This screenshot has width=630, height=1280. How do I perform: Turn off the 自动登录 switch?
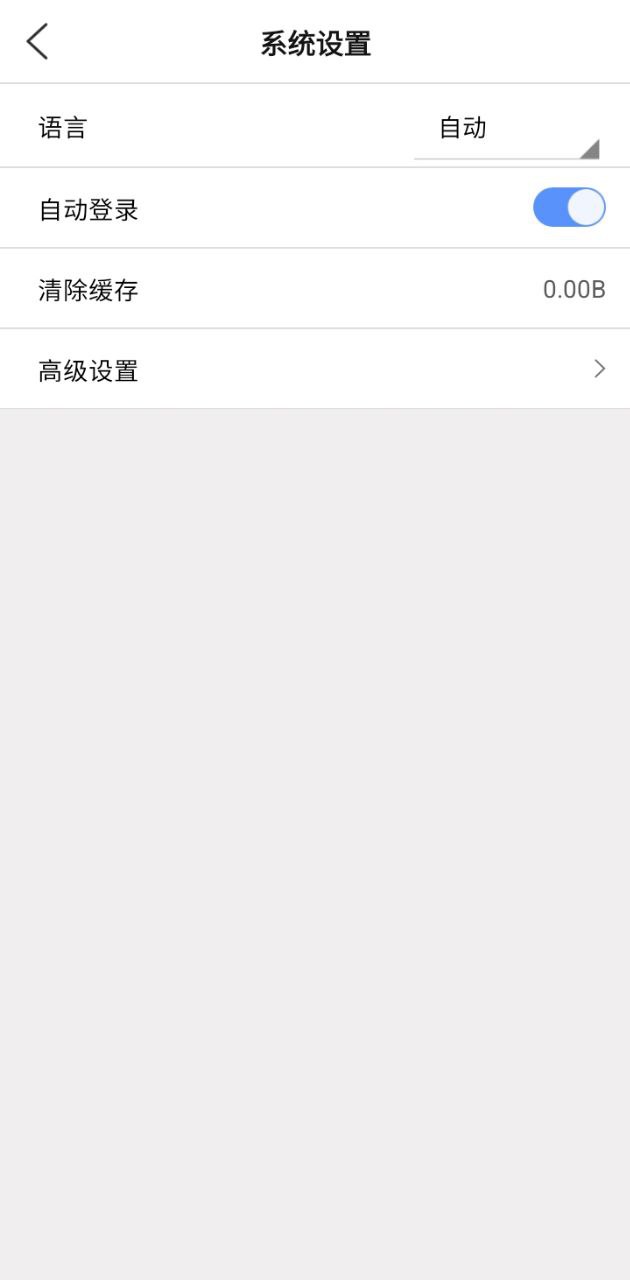point(568,208)
